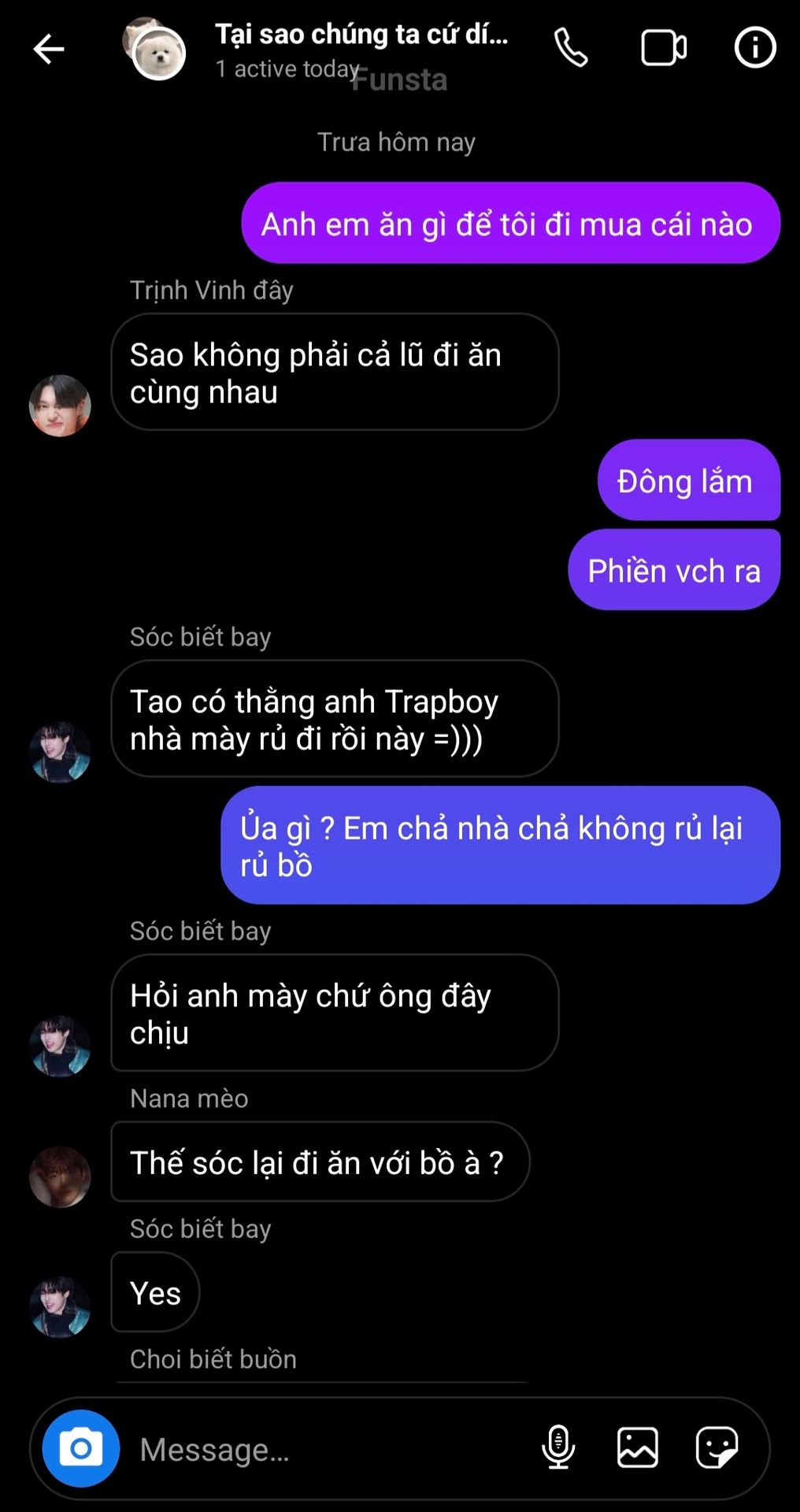
Task: Open the photo gallery picker
Action: (637, 1447)
